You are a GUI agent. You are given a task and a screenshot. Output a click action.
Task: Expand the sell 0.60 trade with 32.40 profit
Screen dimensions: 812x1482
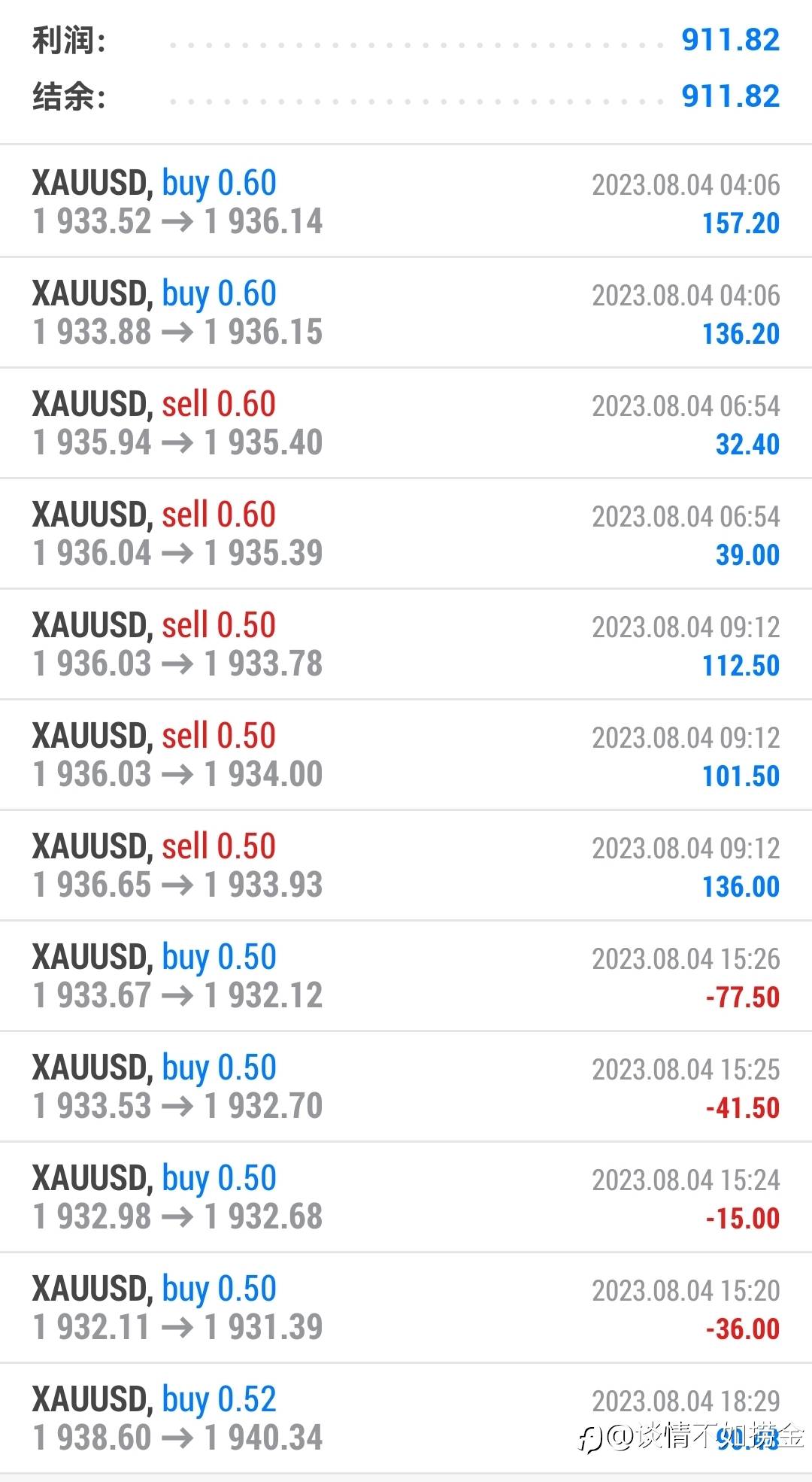click(x=406, y=423)
